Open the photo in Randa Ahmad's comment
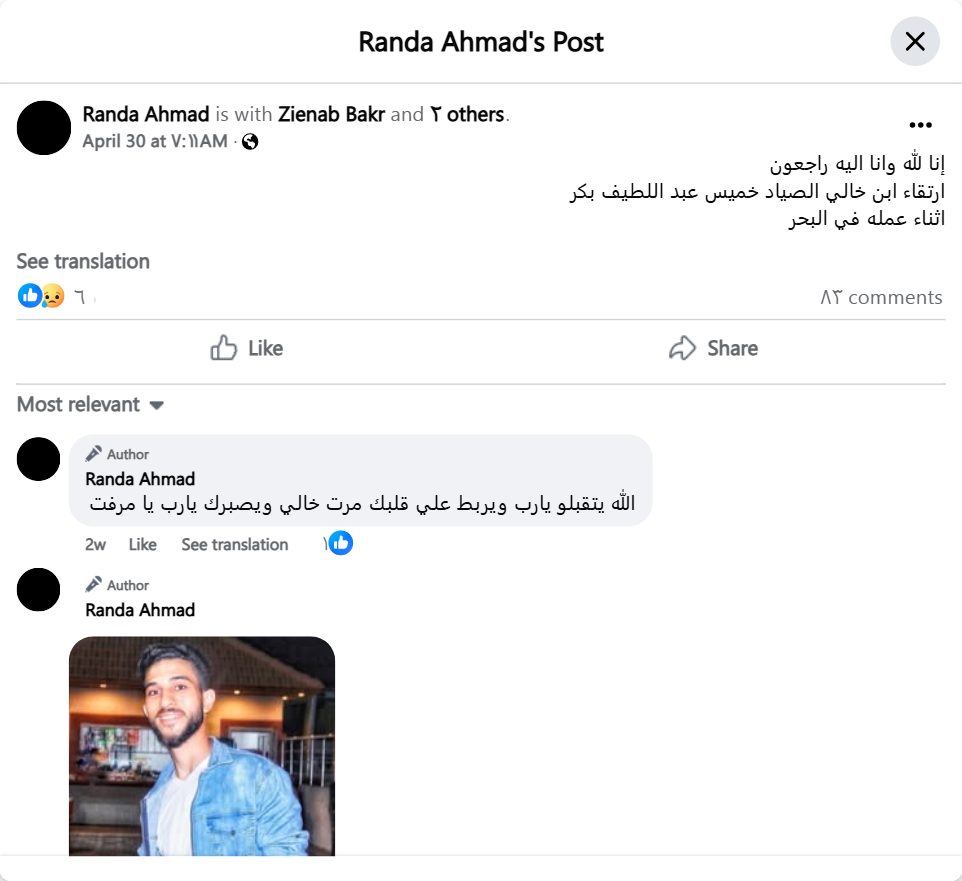Image resolution: width=962 pixels, height=881 pixels. click(201, 746)
